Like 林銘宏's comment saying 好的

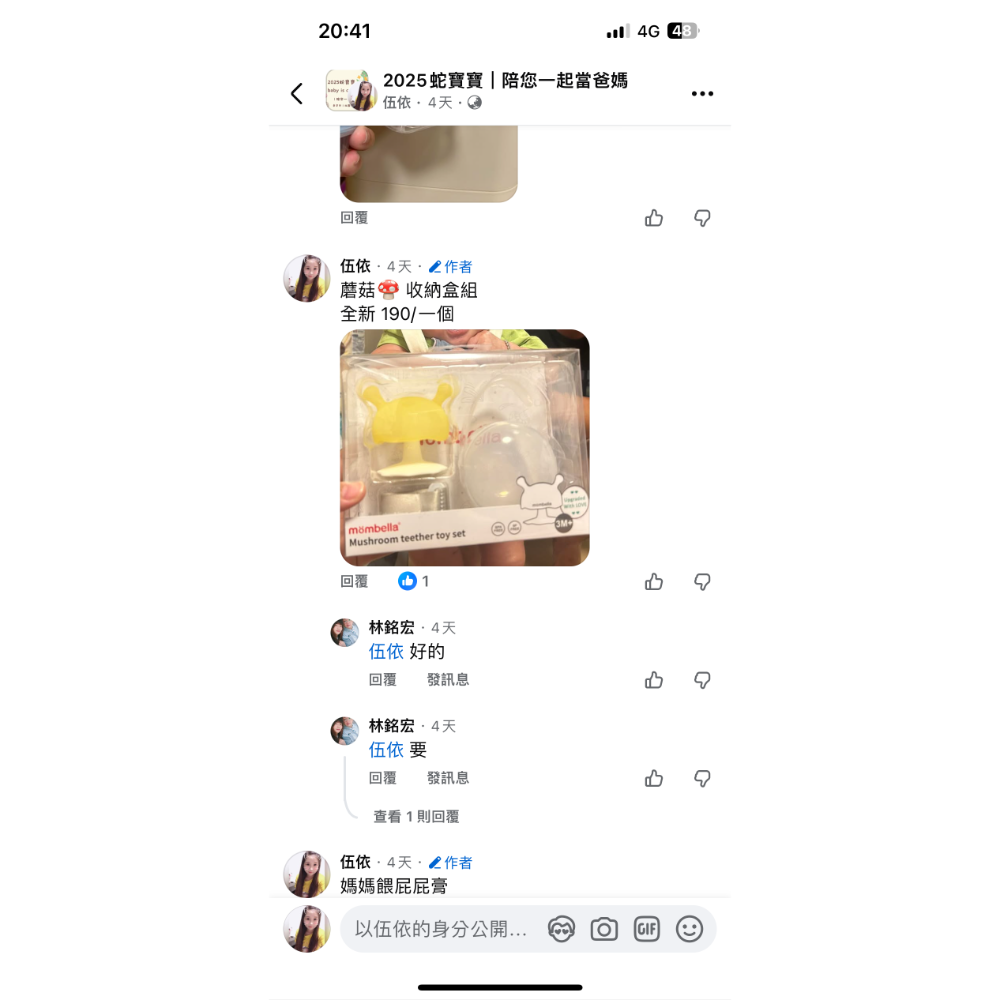654,680
